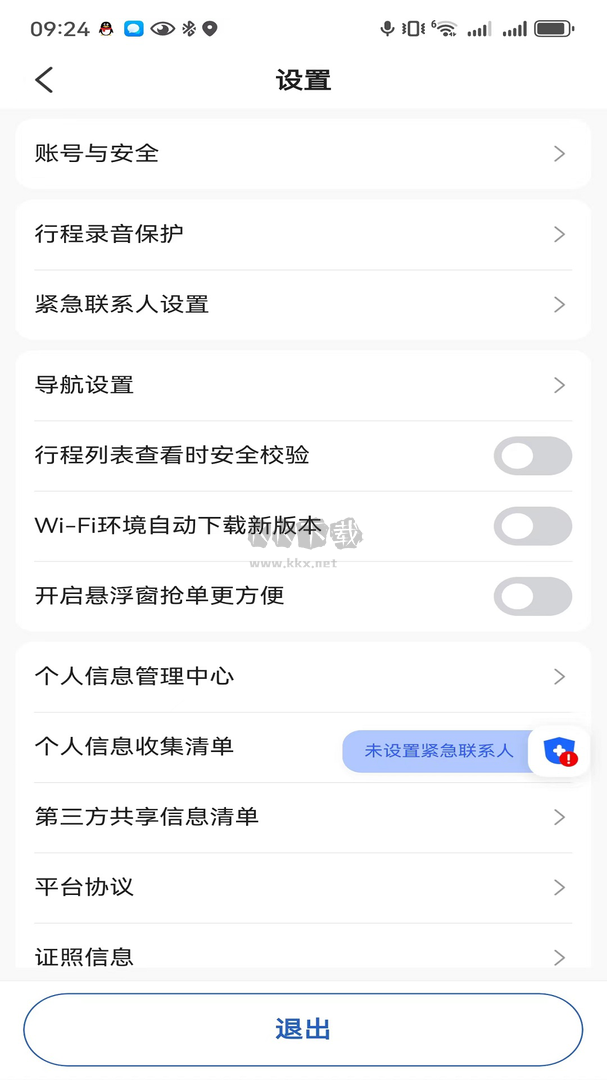The height and width of the screenshot is (1080, 607).
Task: Turn on 开启悬浮窗抢单更方便
Action: click(532, 596)
